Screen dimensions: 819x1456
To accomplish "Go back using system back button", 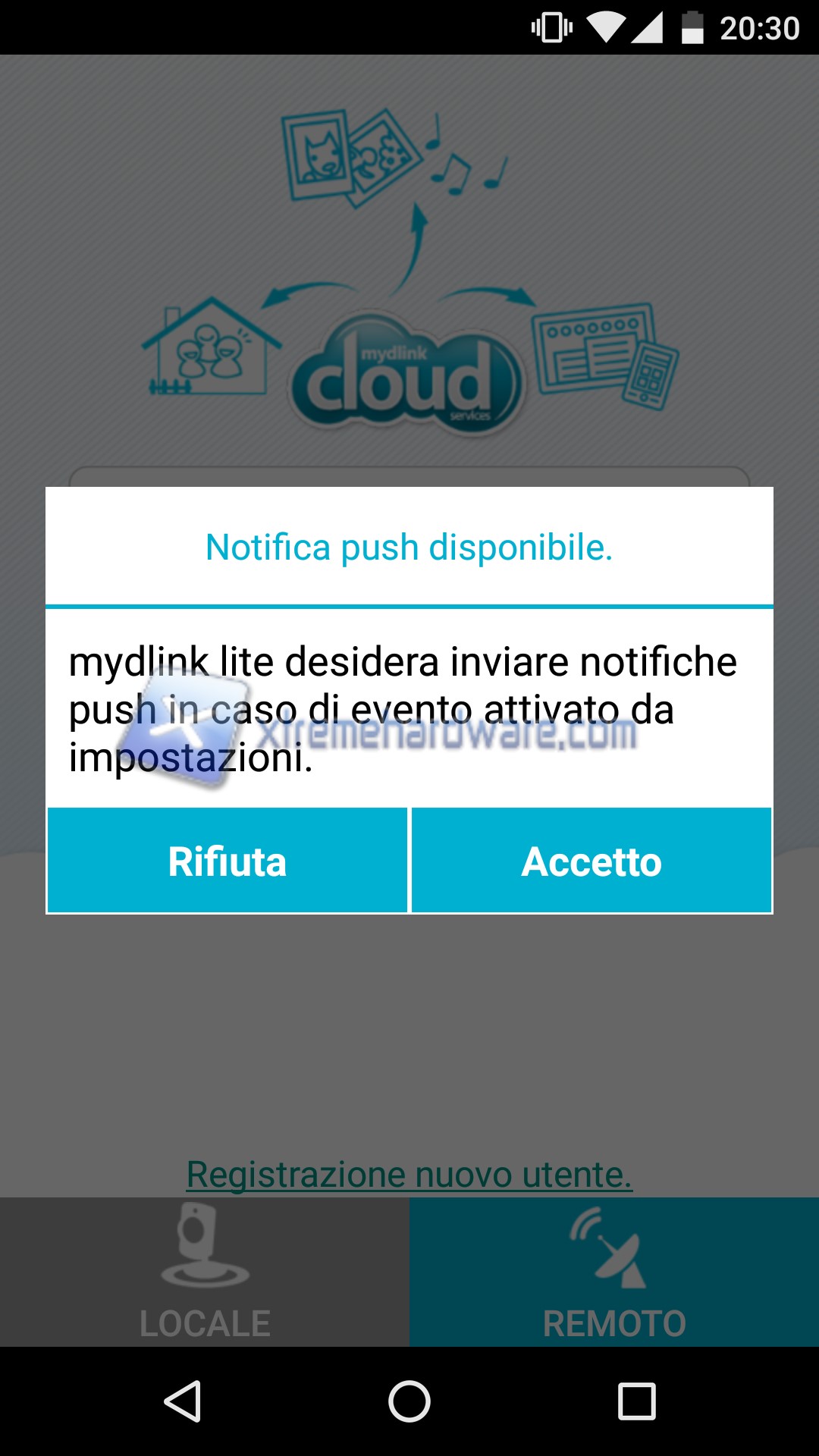I will click(183, 1401).
